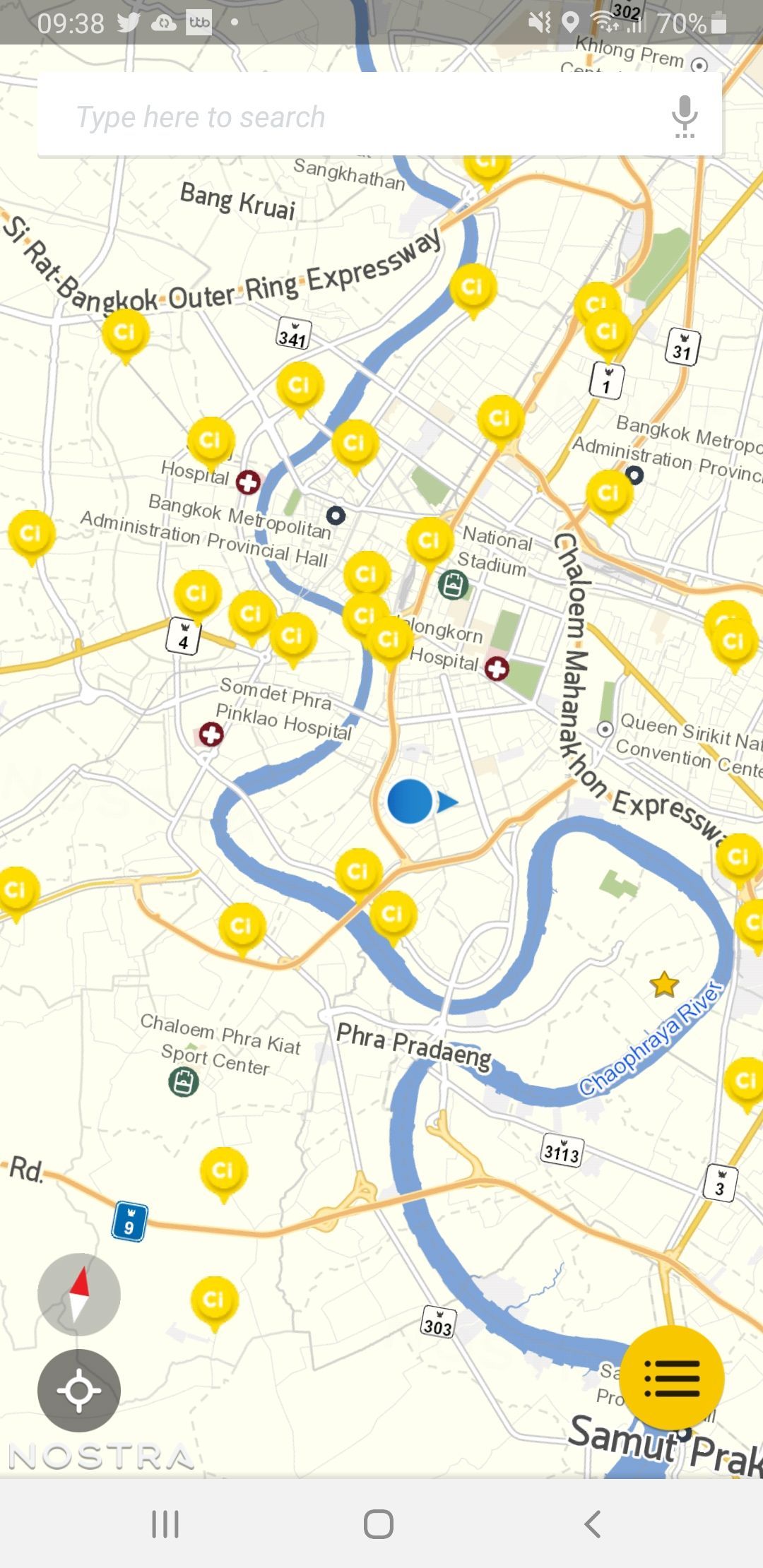Open the yellow list menu button
The height and width of the screenshot is (1568, 763).
(x=672, y=1377)
